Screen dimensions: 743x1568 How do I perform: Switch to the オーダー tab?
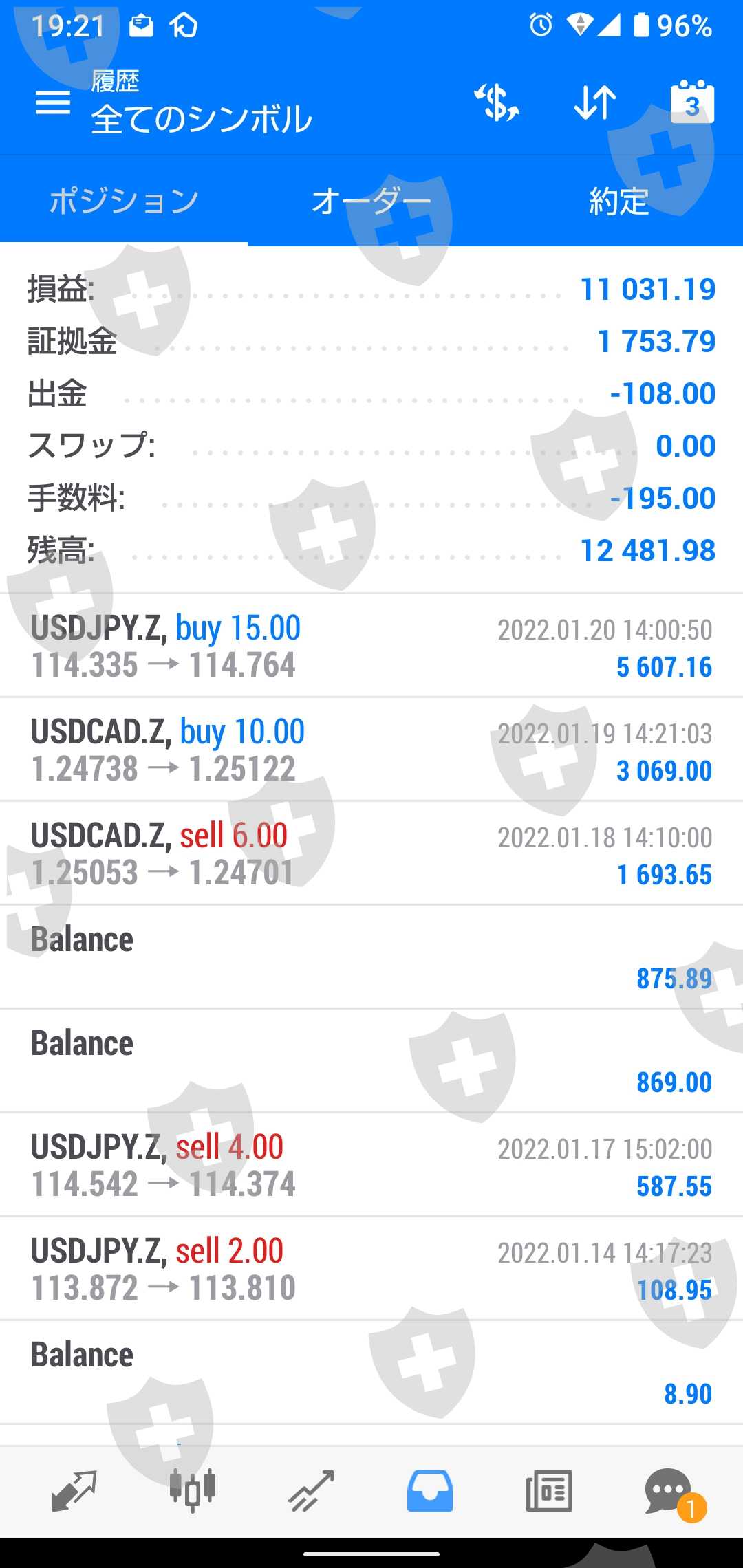[x=371, y=202]
